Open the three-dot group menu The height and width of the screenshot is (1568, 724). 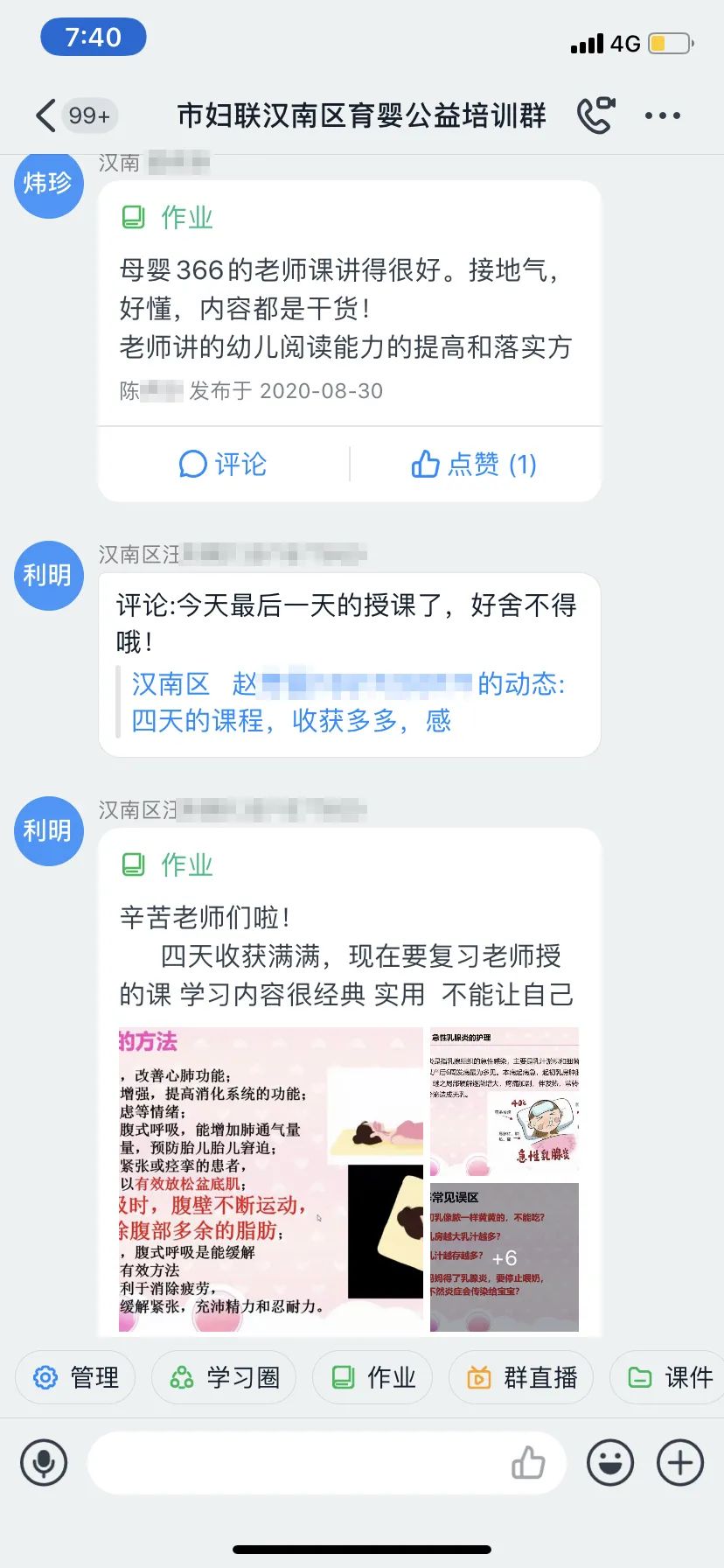point(662,115)
